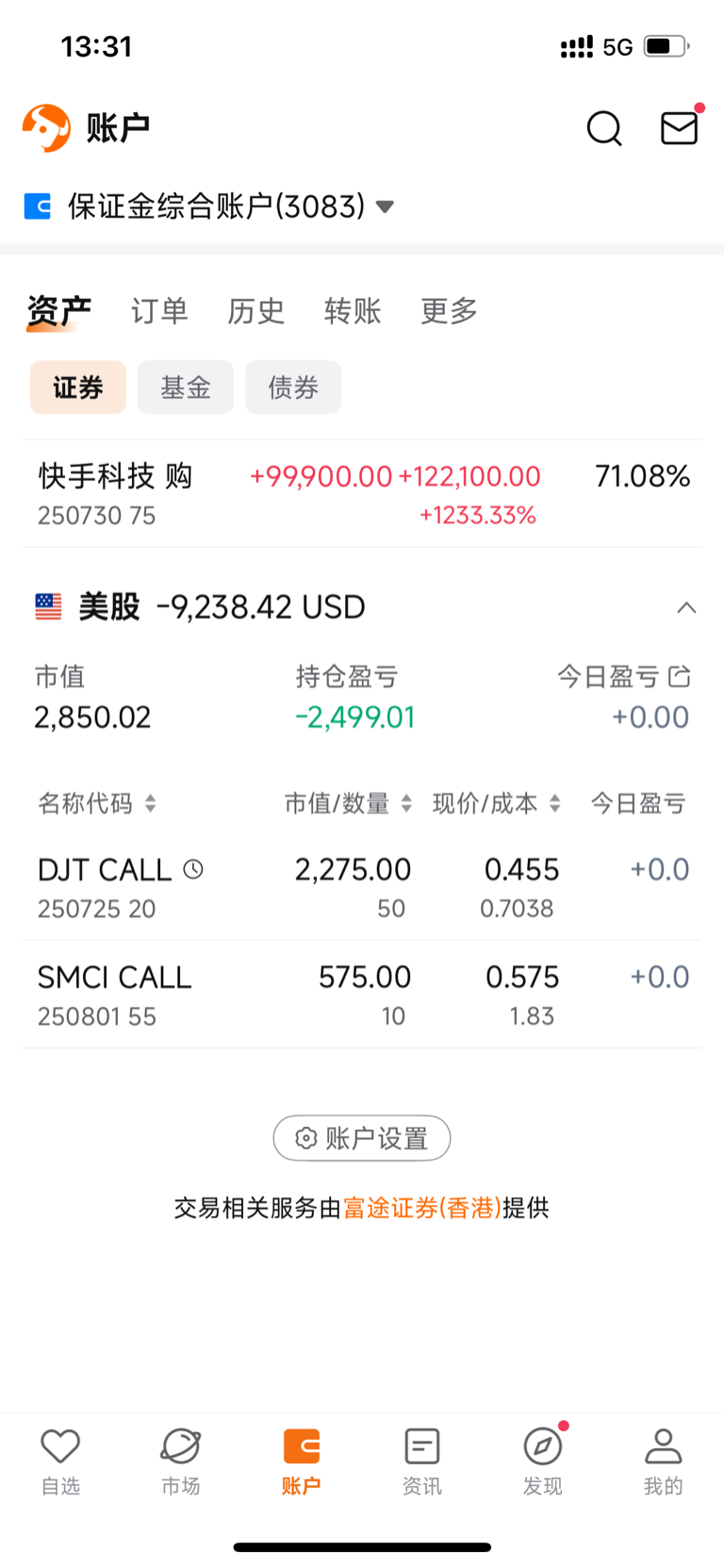Share today's P&L via 今日盈亏 icon
The width and height of the screenshot is (724, 1568).
(680, 676)
